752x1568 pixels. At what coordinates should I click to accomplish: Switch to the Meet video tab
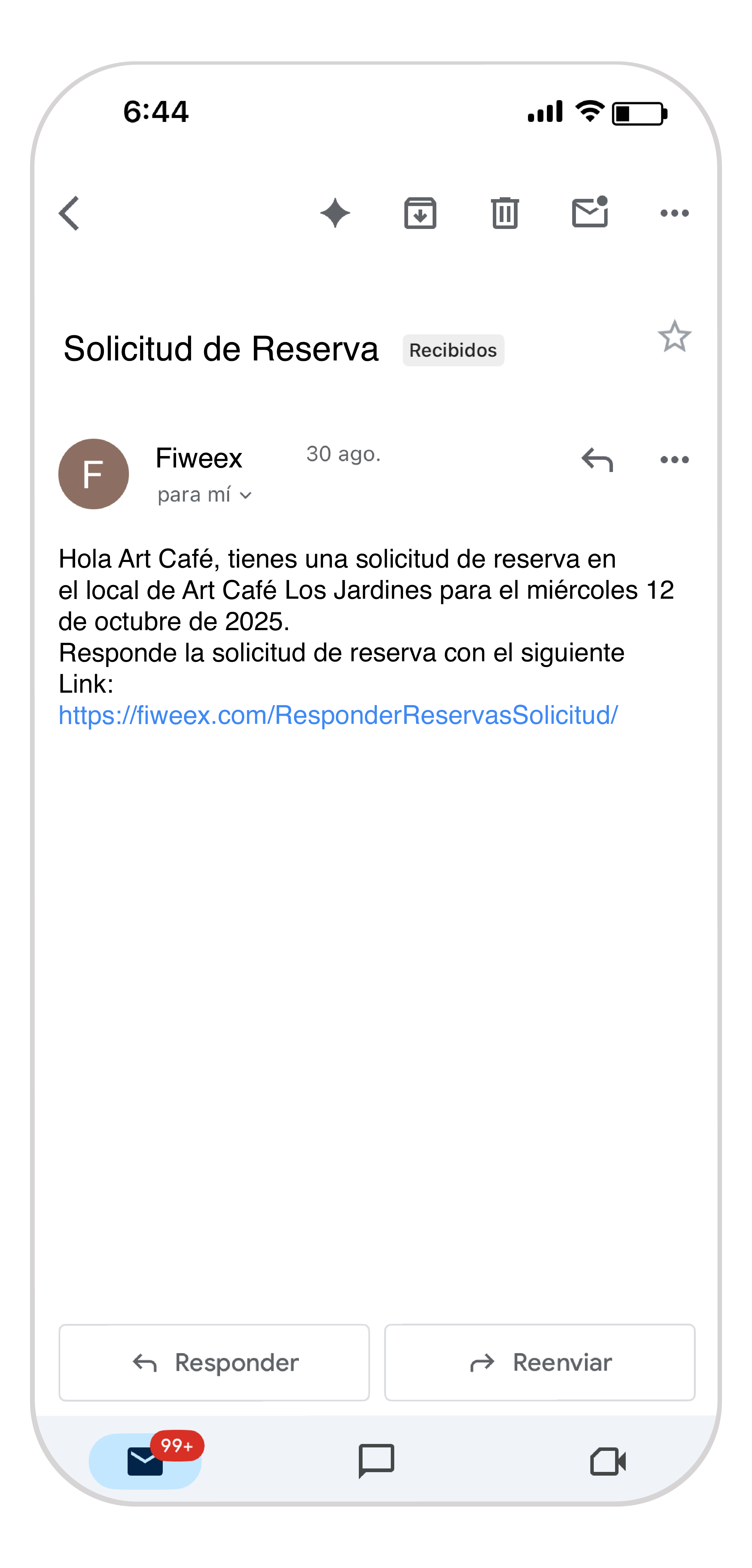point(608,1461)
